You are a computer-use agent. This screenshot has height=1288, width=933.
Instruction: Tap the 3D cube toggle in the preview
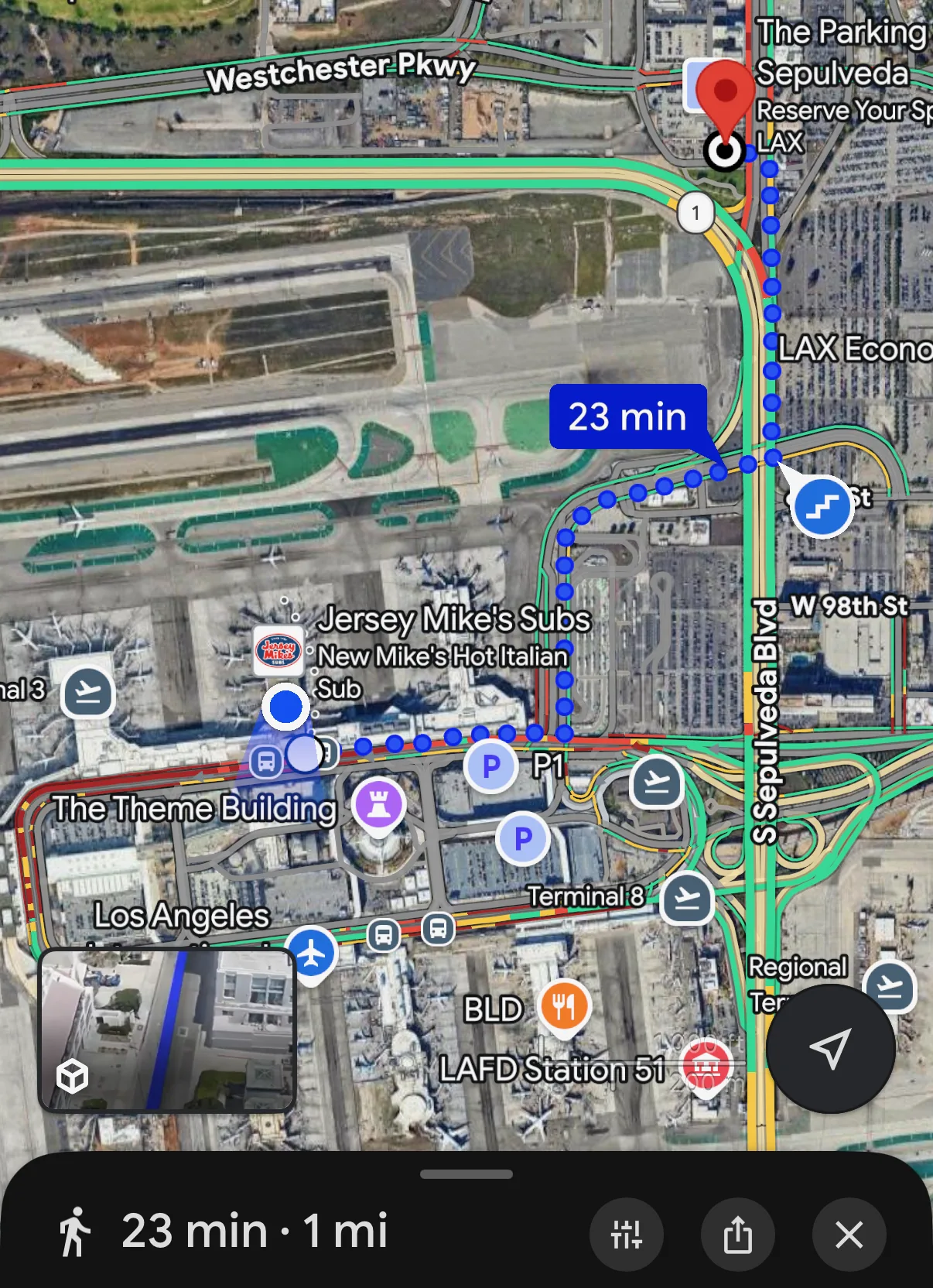pyautogui.click(x=73, y=1074)
